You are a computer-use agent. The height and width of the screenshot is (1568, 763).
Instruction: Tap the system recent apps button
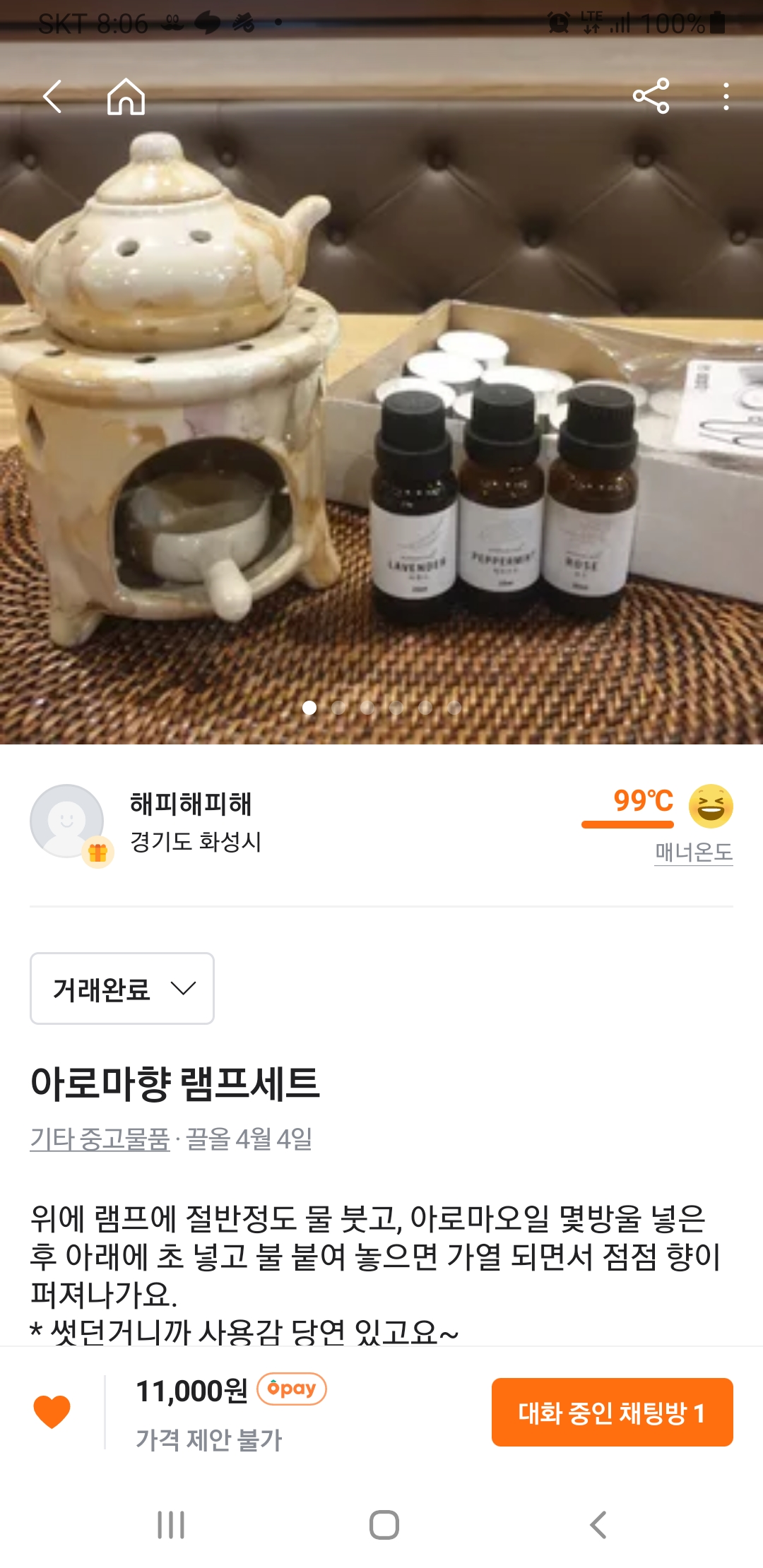(171, 1525)
